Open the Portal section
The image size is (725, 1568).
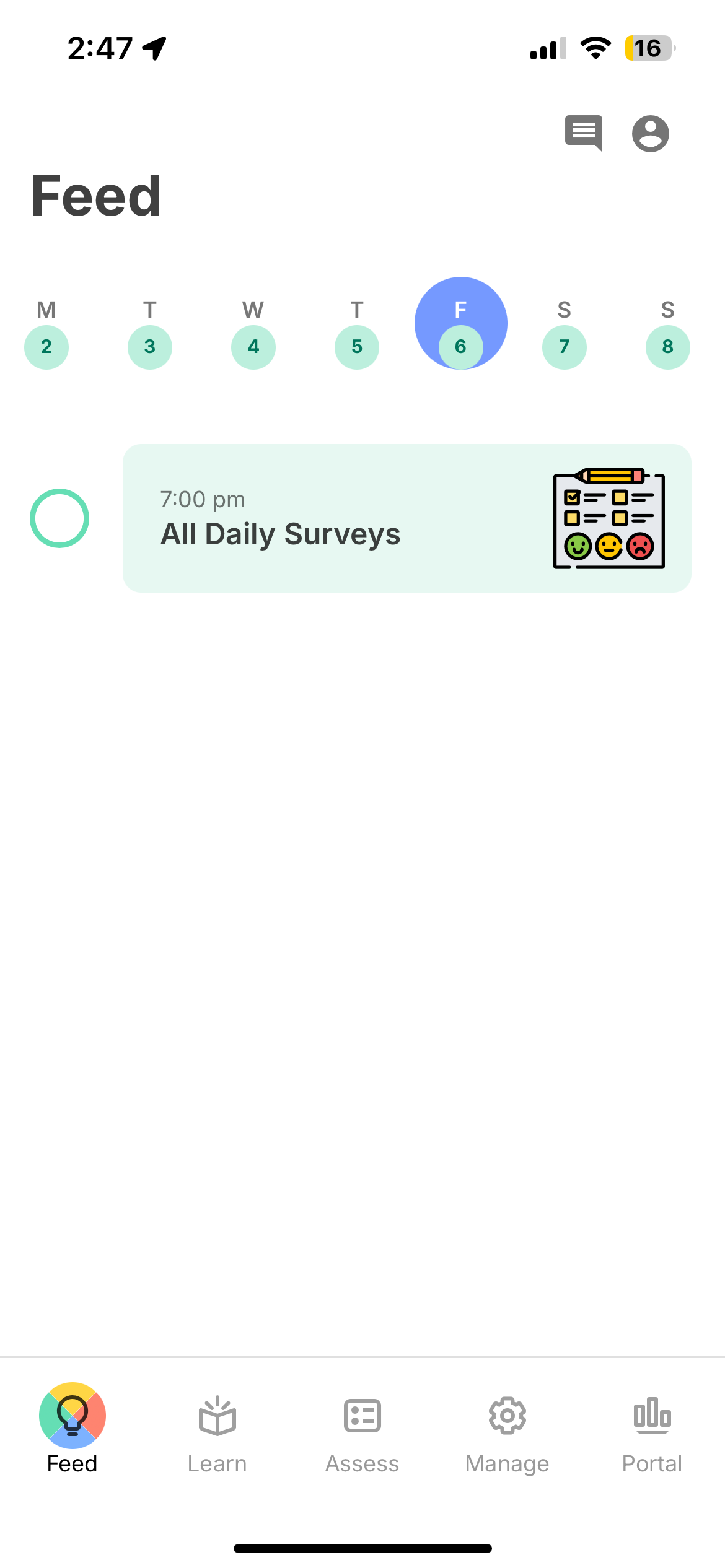pos(652,1437)
